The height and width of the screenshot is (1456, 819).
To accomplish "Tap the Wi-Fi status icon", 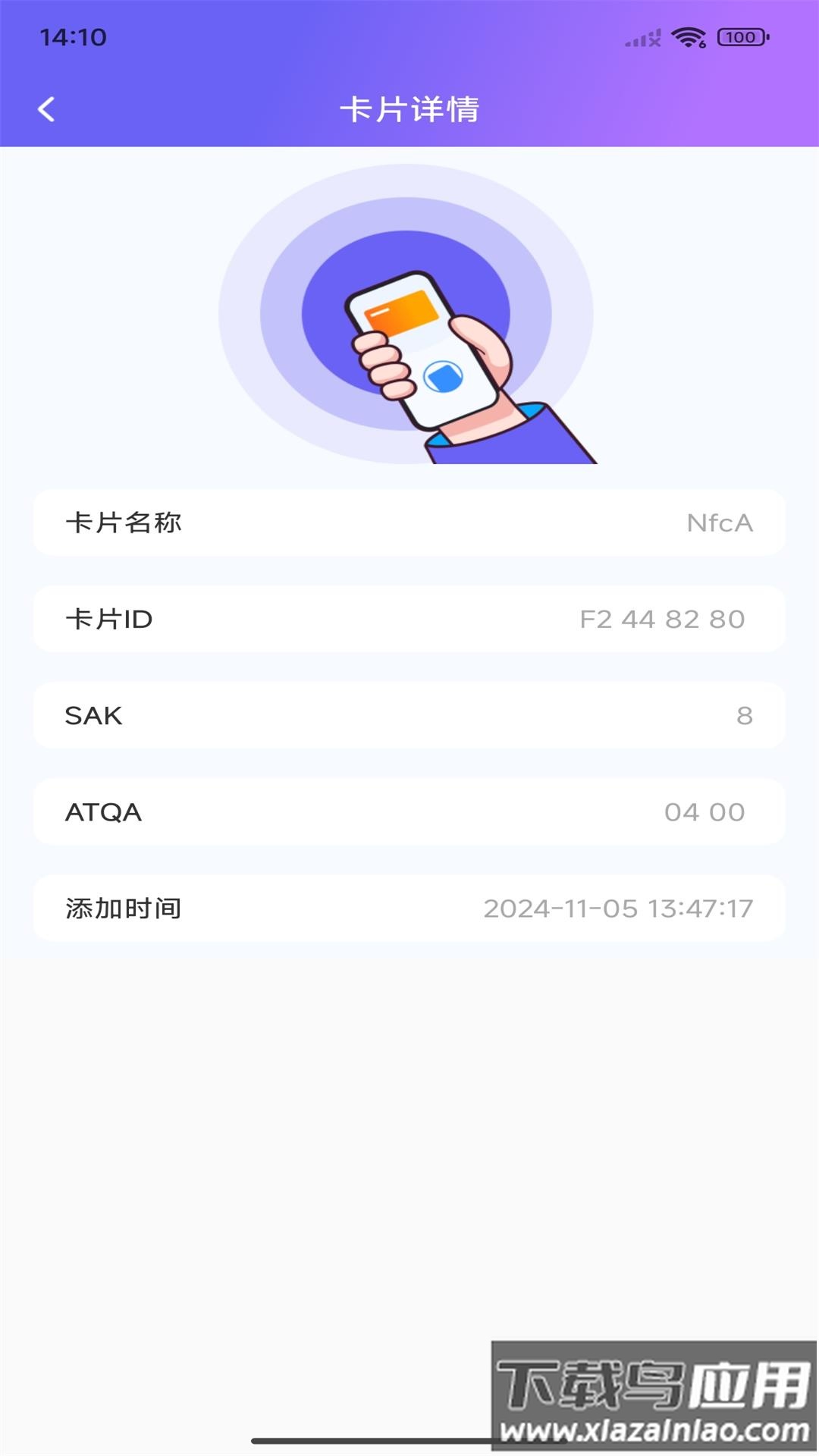I will [x=687, y=35].
